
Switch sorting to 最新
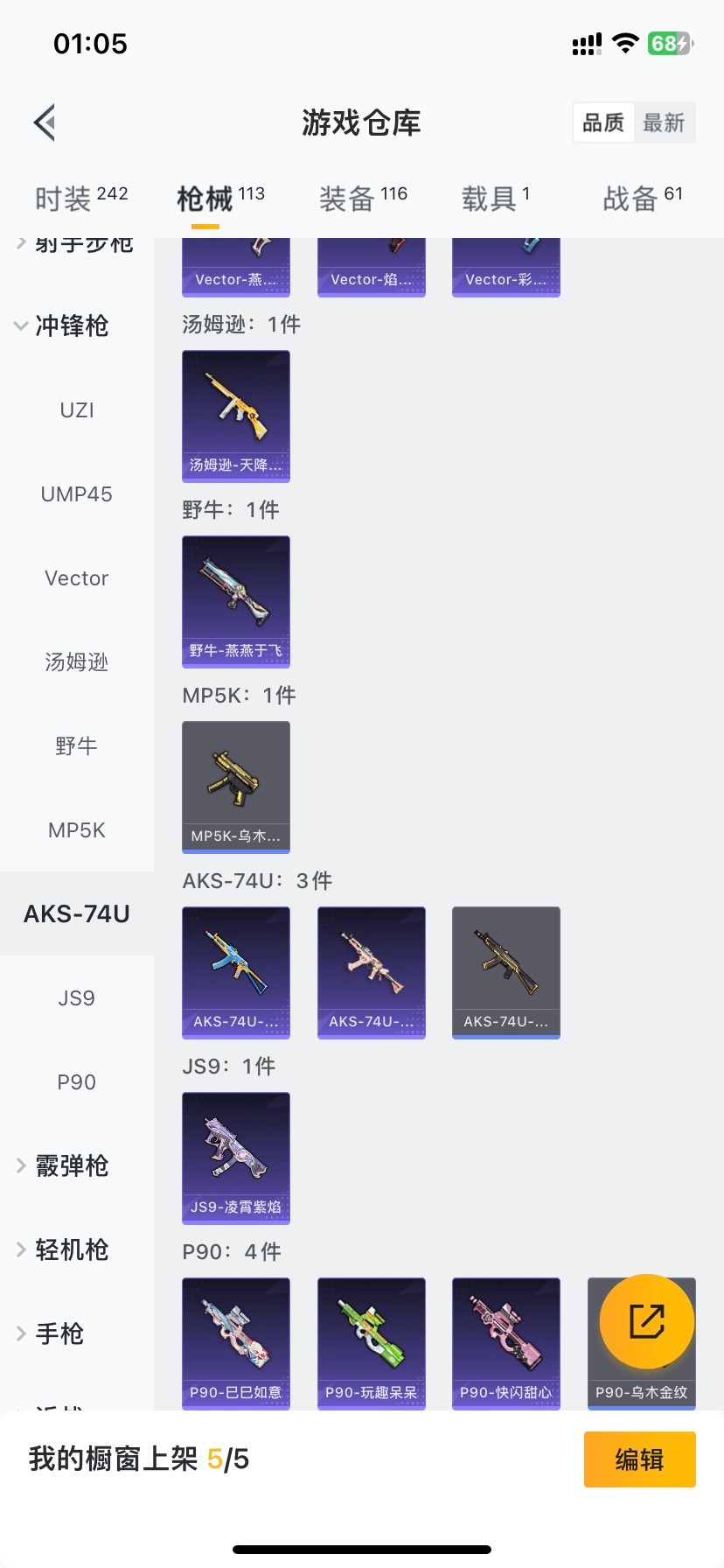point(664,122)
